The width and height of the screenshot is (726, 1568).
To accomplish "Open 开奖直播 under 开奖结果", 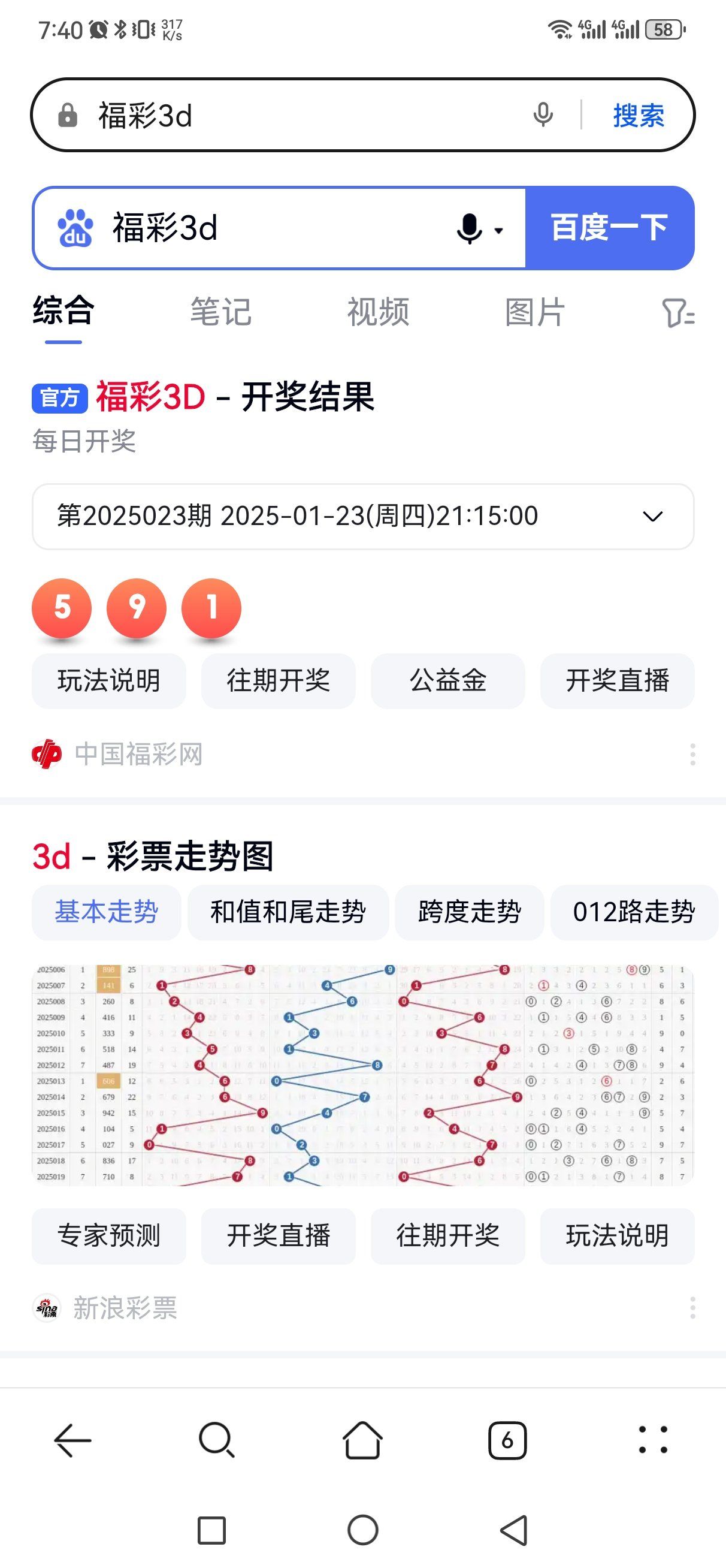I will click(x=617, y=680).
